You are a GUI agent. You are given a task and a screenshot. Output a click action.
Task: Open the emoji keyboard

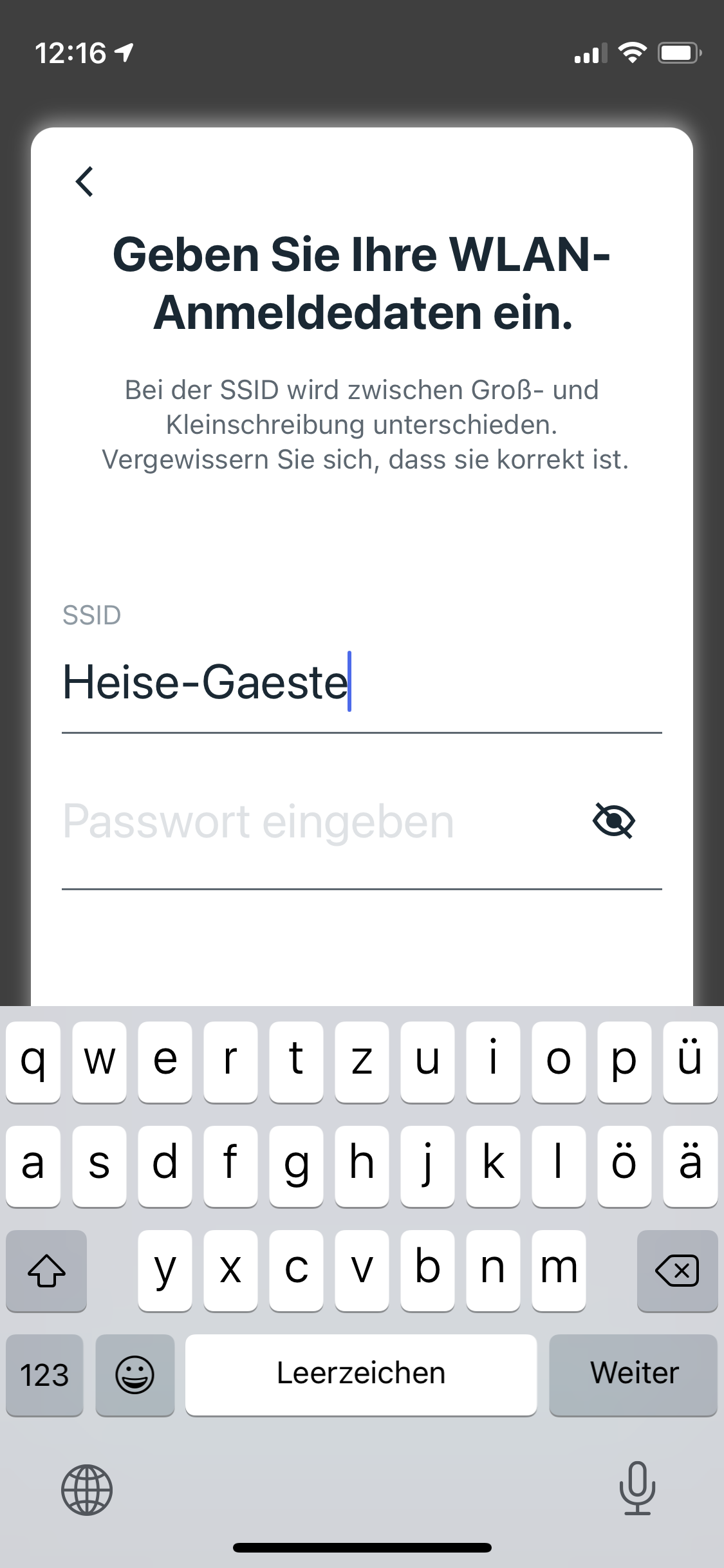click(135, 1374)
